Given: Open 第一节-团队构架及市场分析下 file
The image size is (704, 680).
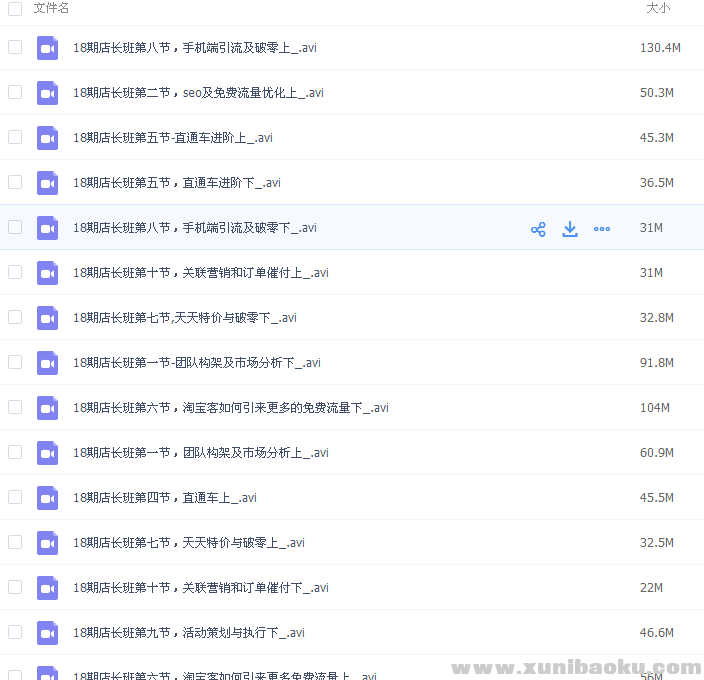Looking at the screenshot, I should pos(196,363).
